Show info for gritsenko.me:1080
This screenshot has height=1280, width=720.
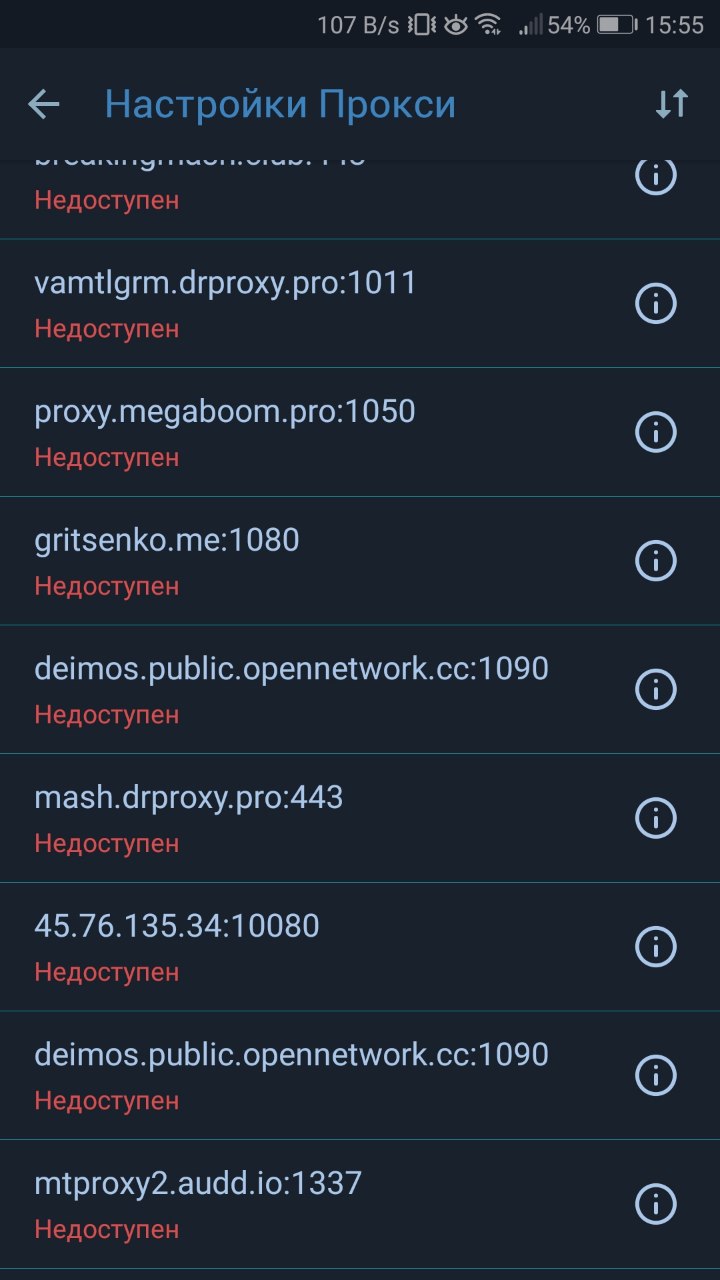(x=656, y=561)
